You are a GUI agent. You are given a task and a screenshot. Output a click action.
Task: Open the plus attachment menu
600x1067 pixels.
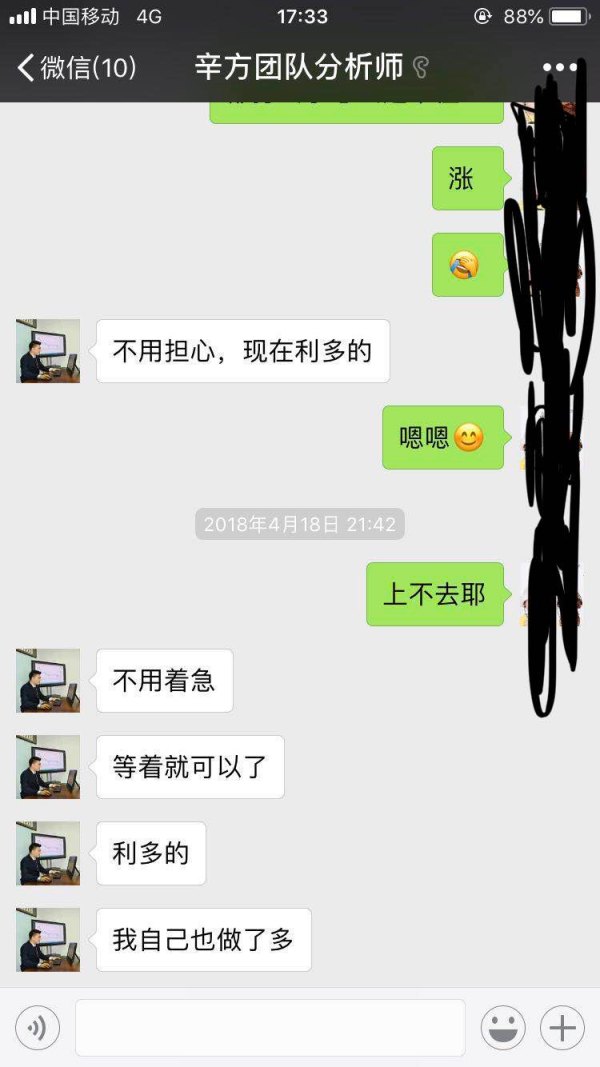coord(562,1027)
